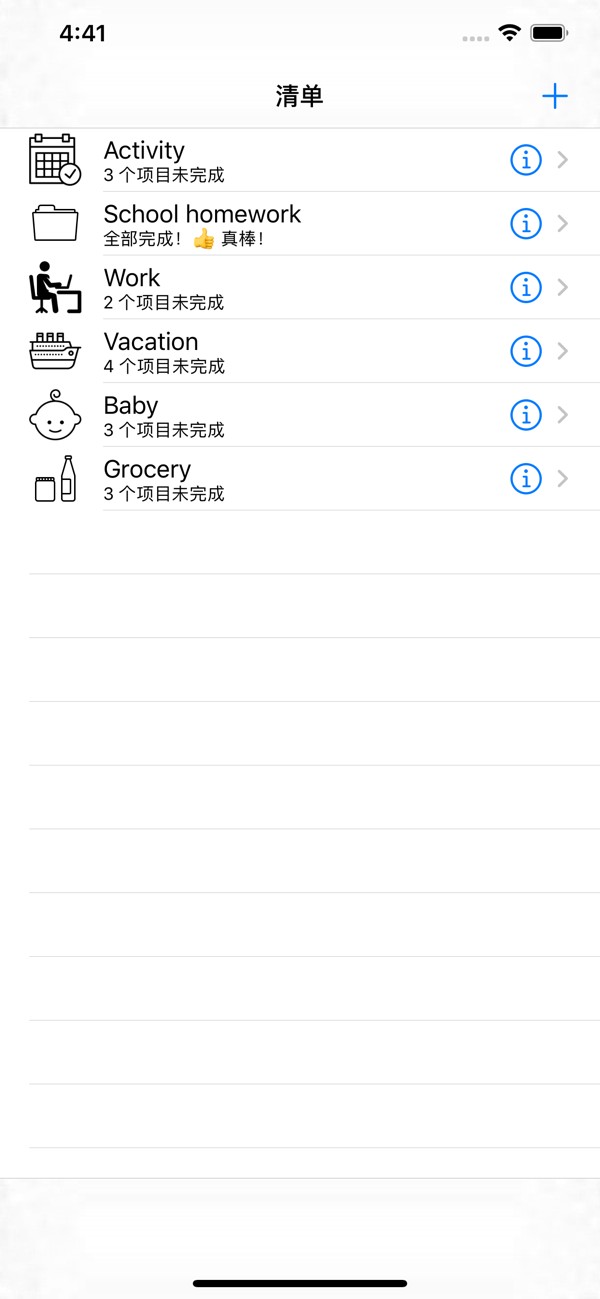
Task: Open the Vacation list
Action: click(300, 352)
